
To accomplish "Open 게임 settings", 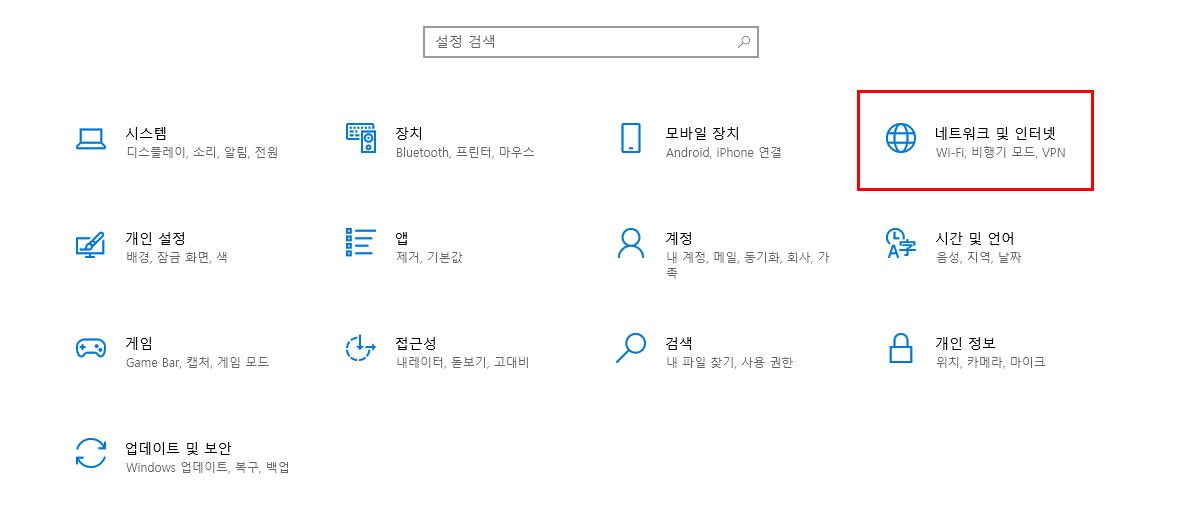I will [139, 344].
